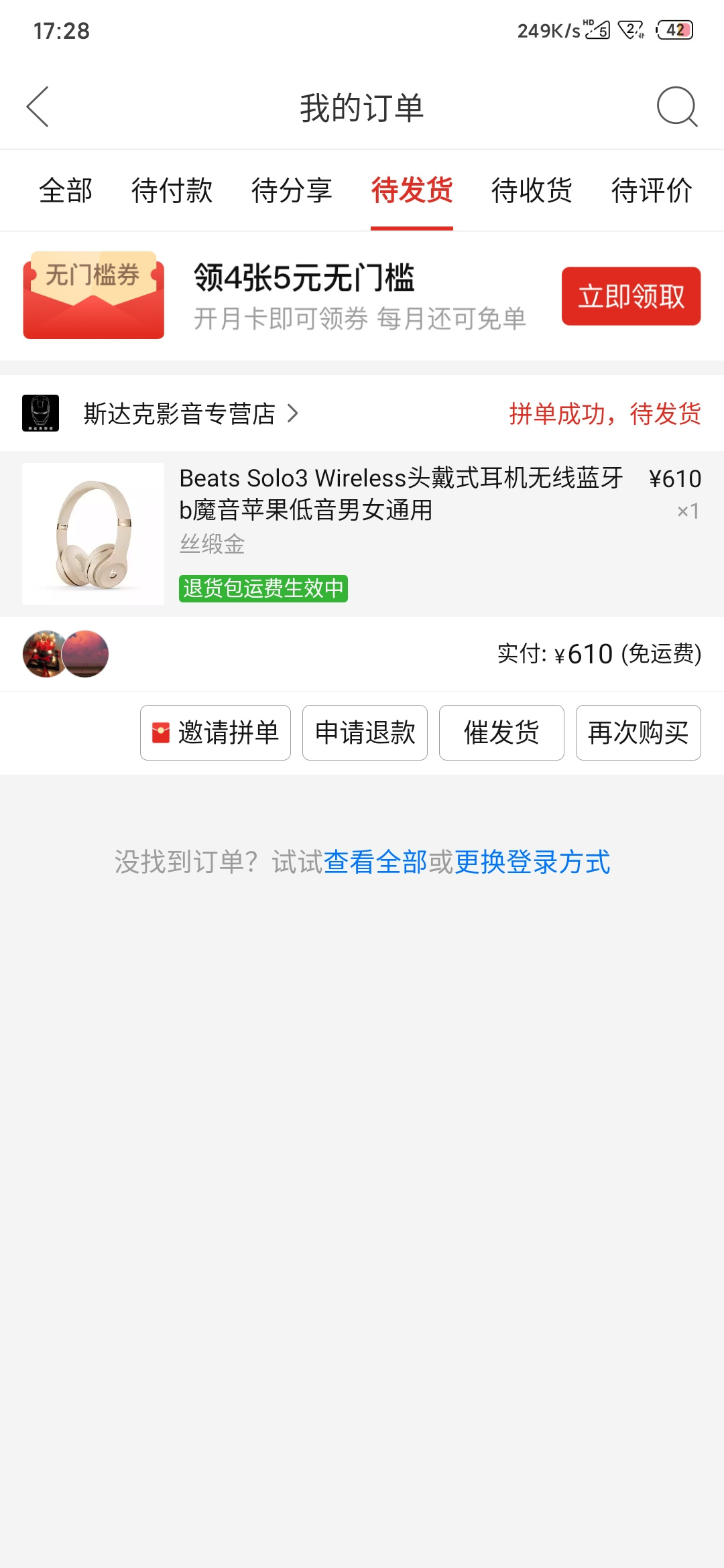Select the 待分享 tab
The height and width of the screenshot is (1568, 724).
coord(292,190)
